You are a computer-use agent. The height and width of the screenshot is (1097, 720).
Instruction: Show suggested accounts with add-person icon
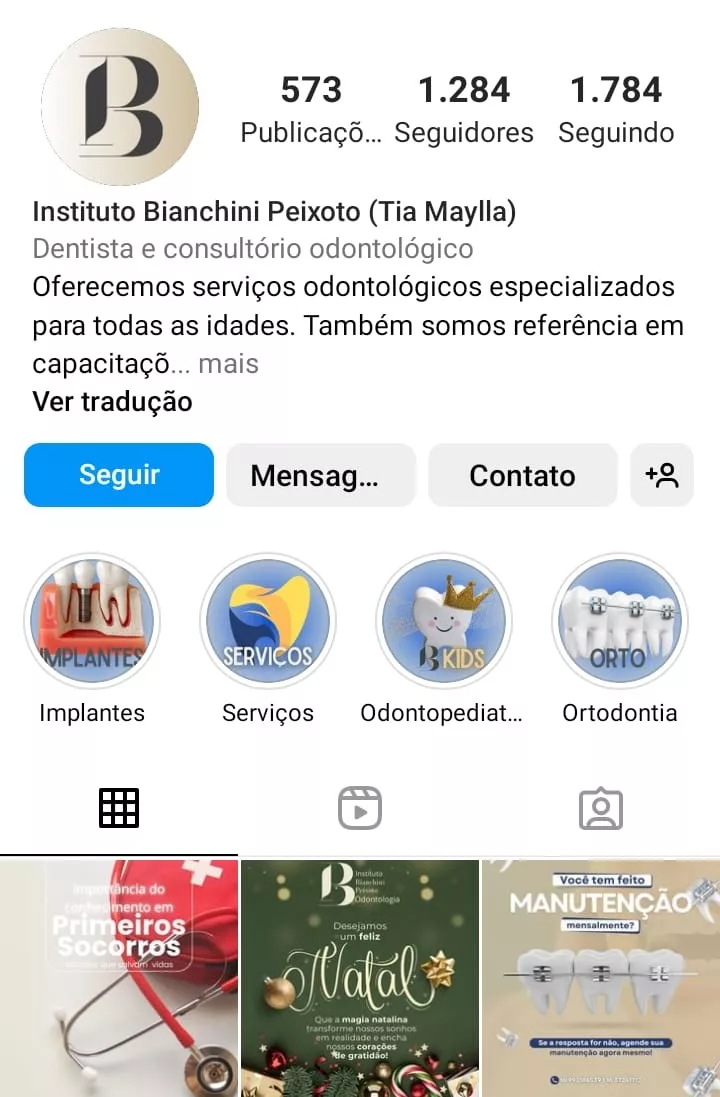pos(662,475)
